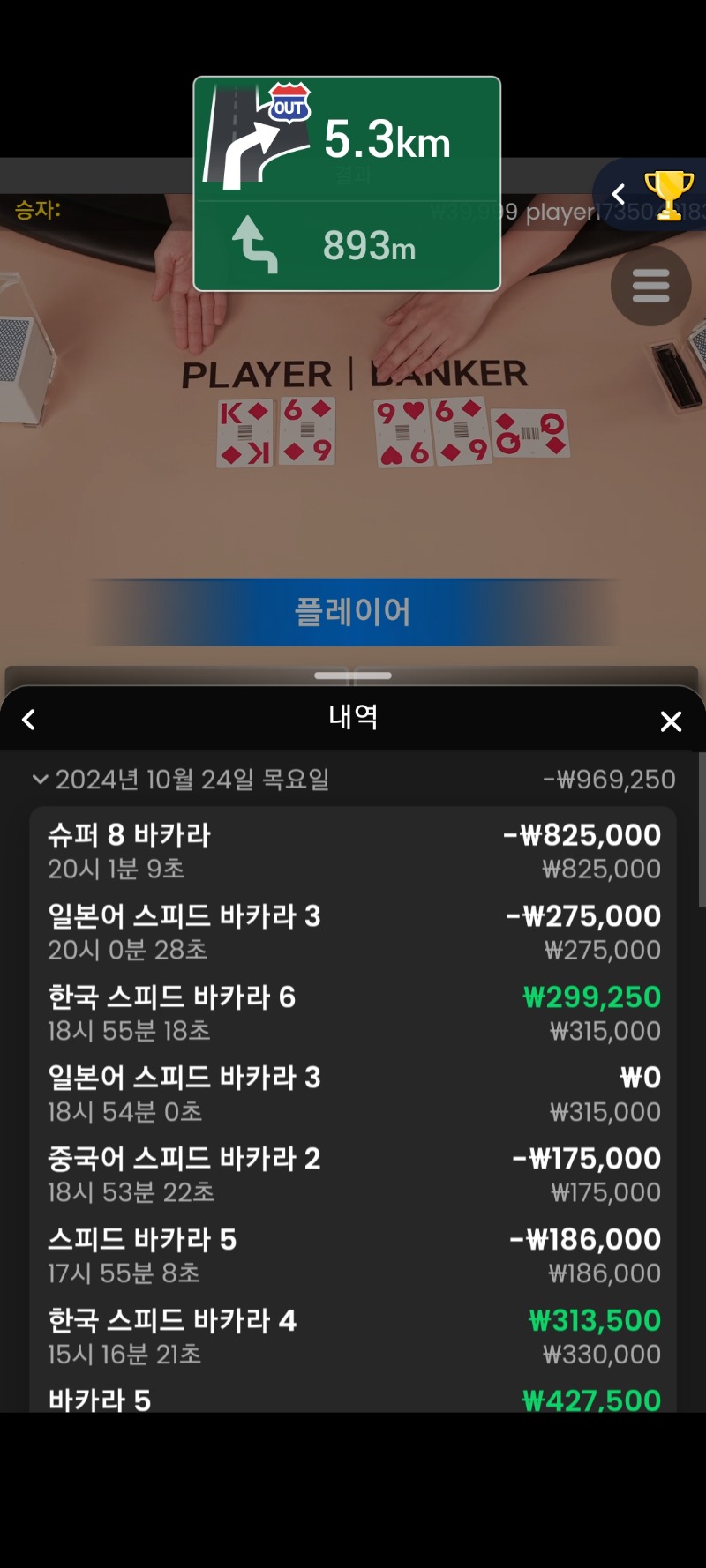
Task: Close the 내역 history panel
Action: tap(671, 721)
